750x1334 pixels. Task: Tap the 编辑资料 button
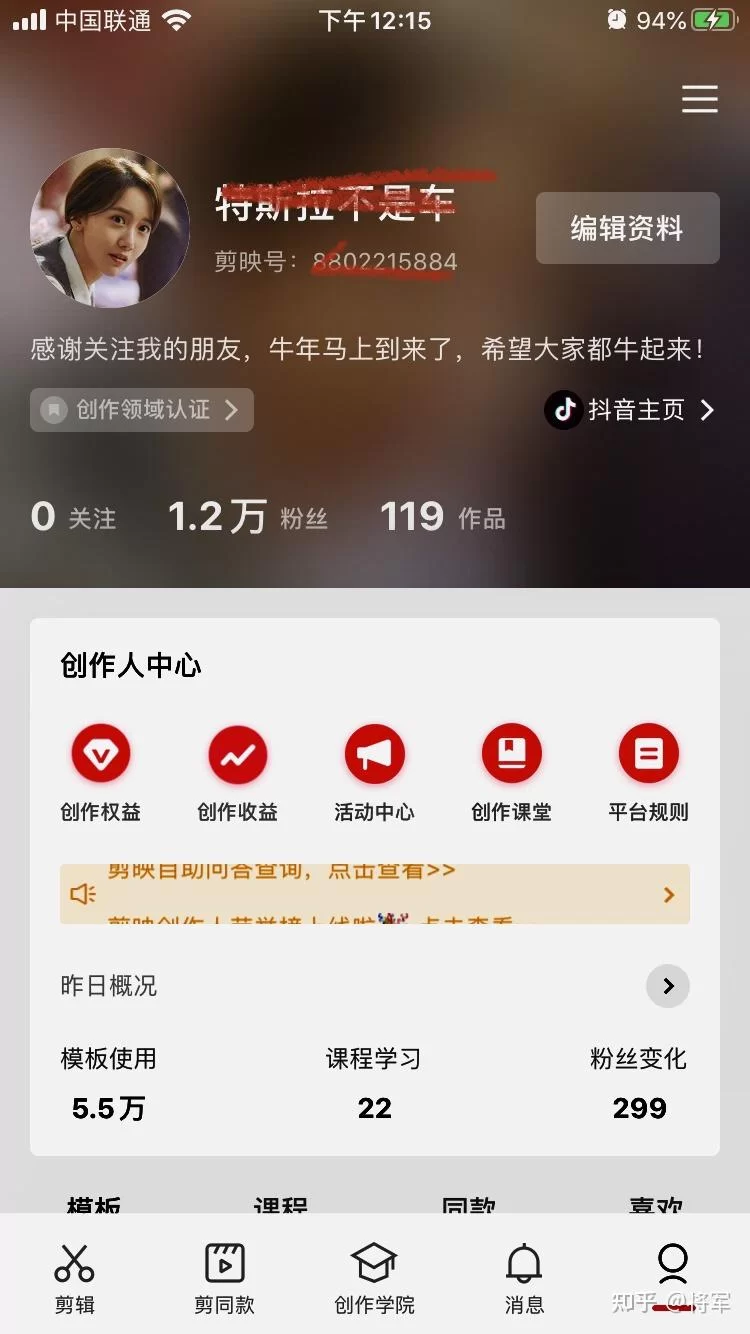click(x=627, y=228)
